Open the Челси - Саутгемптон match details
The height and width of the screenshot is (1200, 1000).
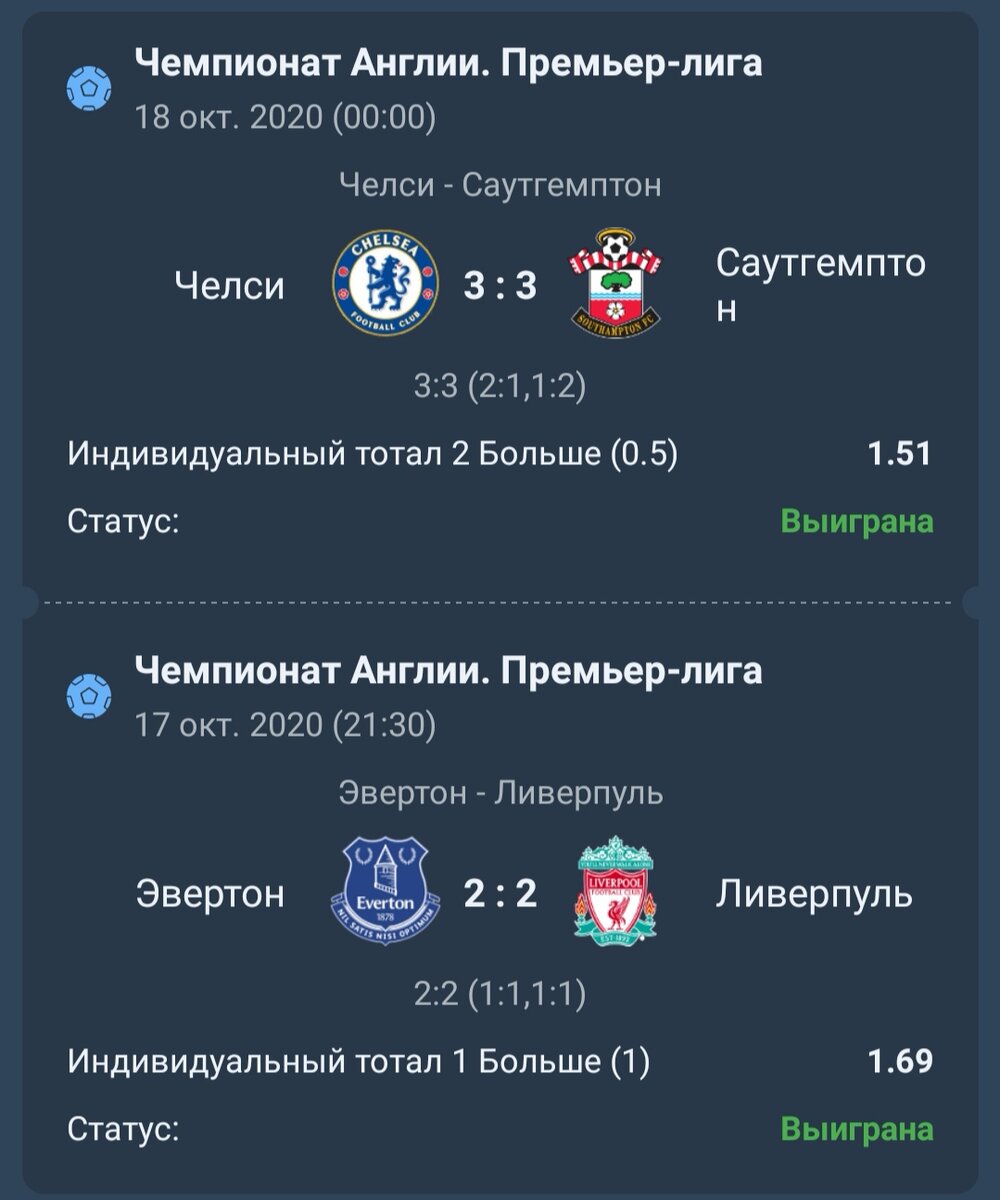[500, 182]
